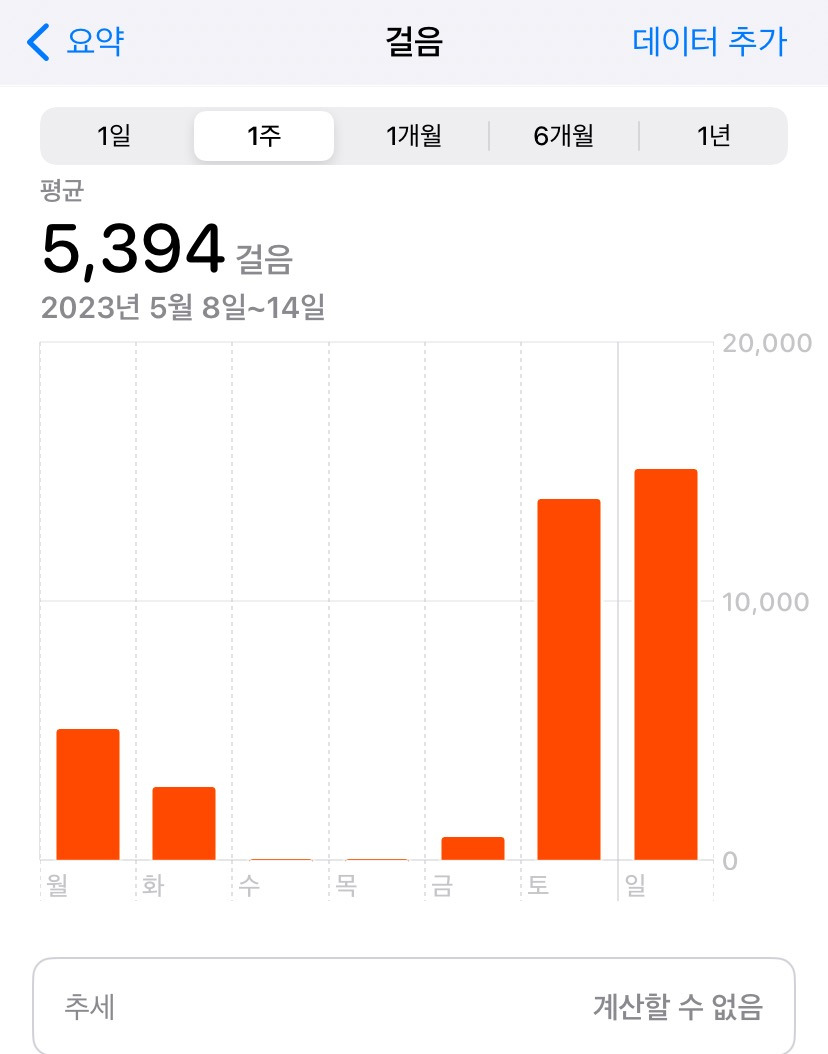Switch to the 1개월 range
Viewport: 828px width, 1054px height.
[413, 136]
